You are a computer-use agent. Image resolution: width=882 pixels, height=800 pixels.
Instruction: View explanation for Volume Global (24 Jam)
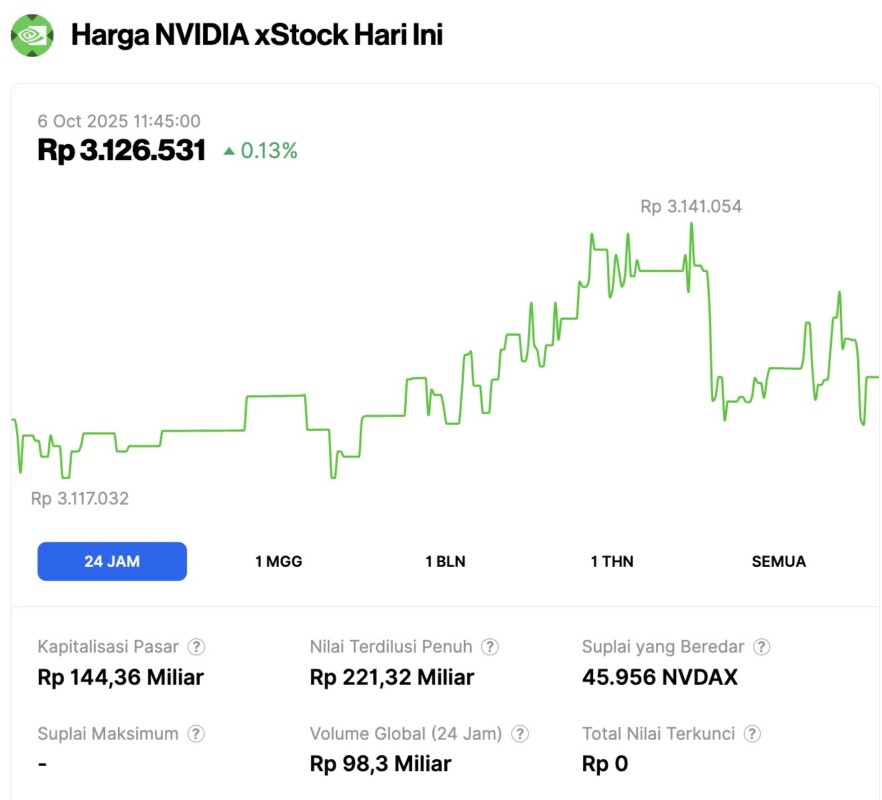(520, 734)
